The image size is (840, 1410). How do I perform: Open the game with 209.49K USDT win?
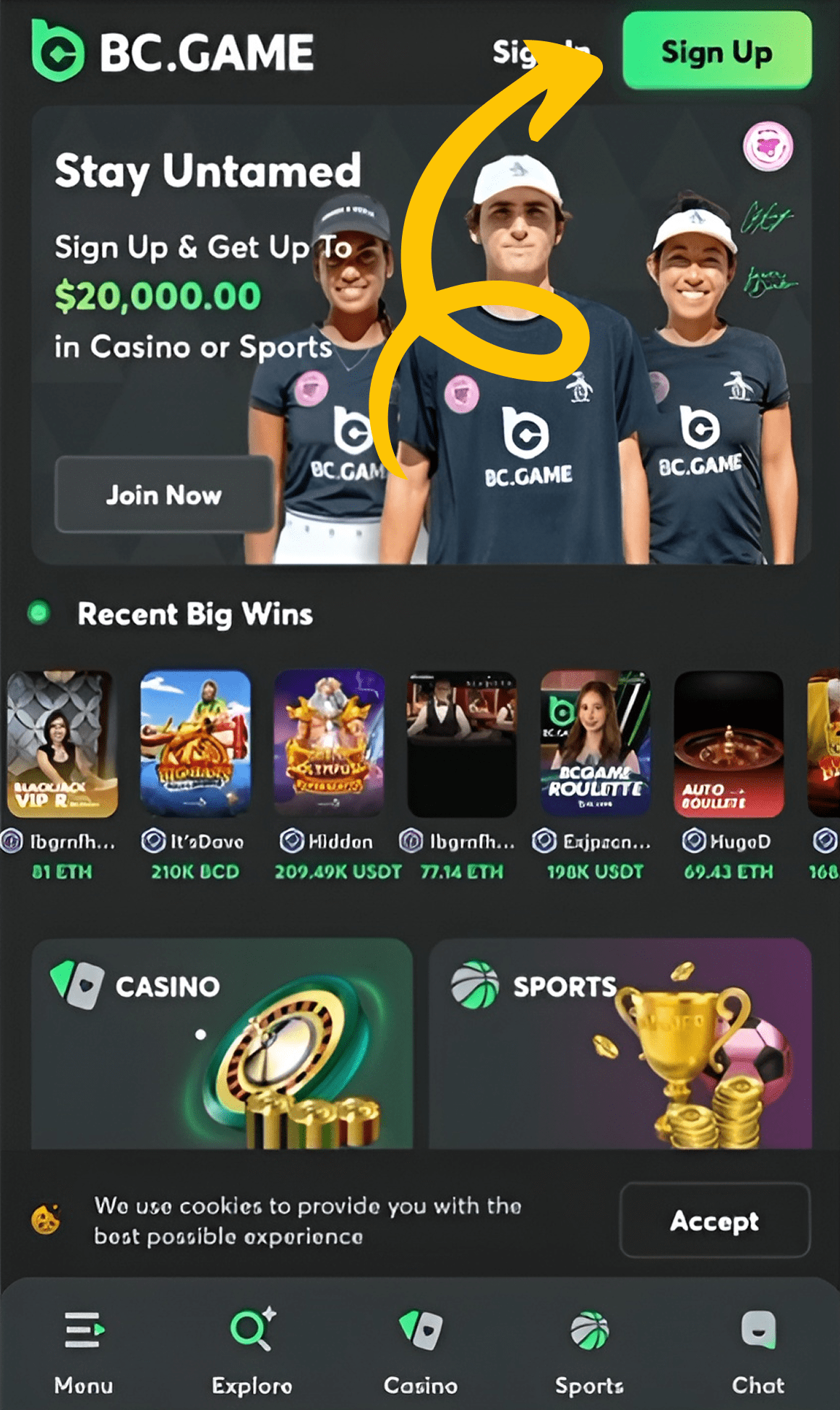329,743
